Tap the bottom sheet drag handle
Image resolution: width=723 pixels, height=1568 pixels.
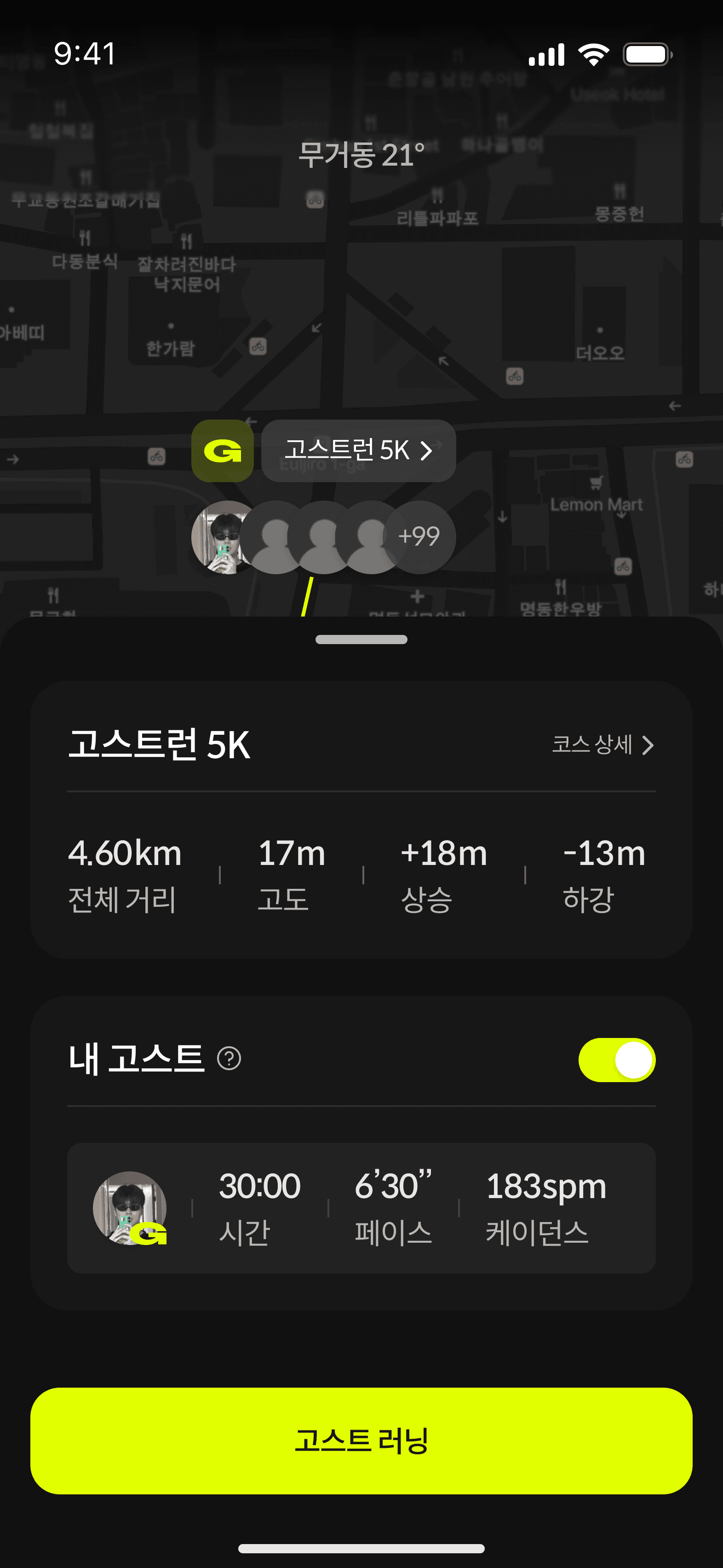point(361,639)
